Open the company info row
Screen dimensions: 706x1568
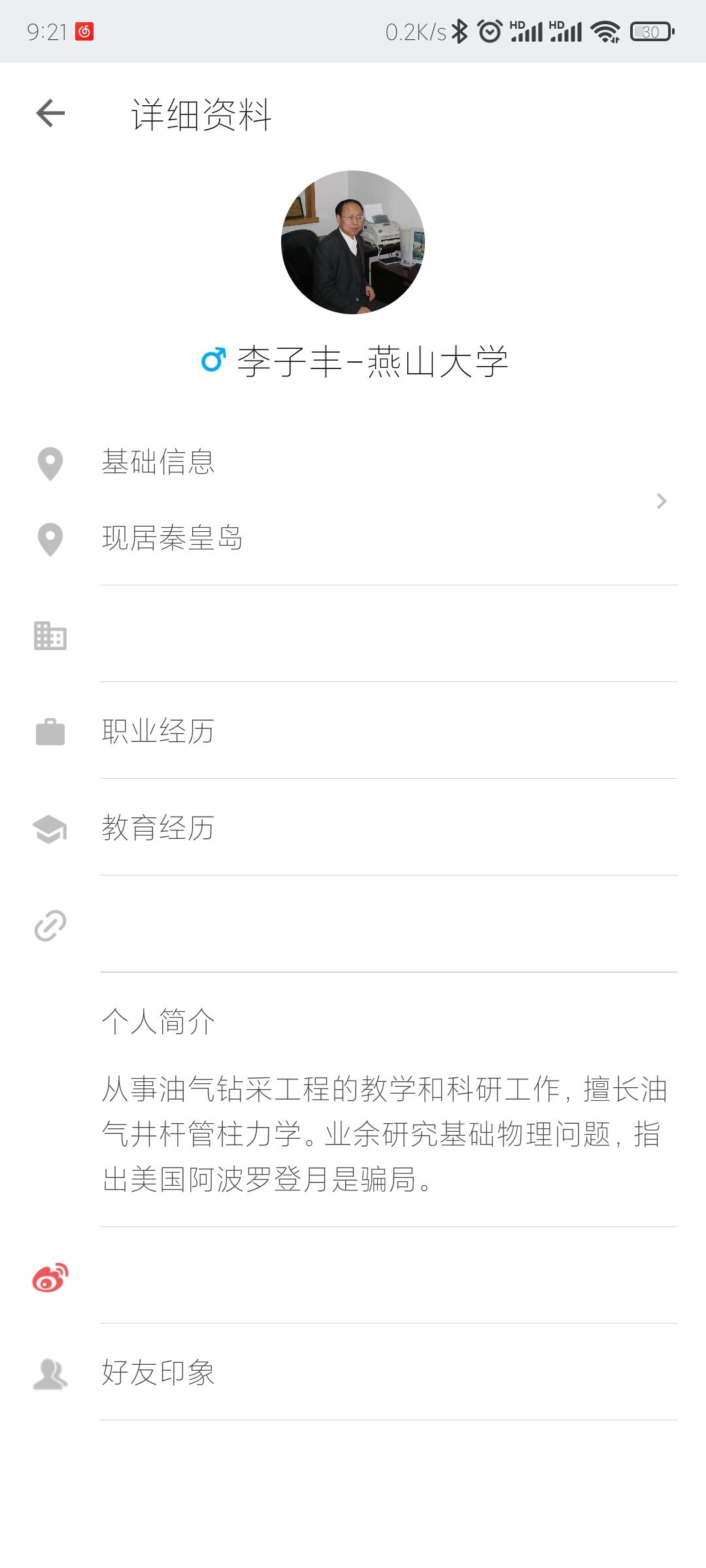pos(353,635)
